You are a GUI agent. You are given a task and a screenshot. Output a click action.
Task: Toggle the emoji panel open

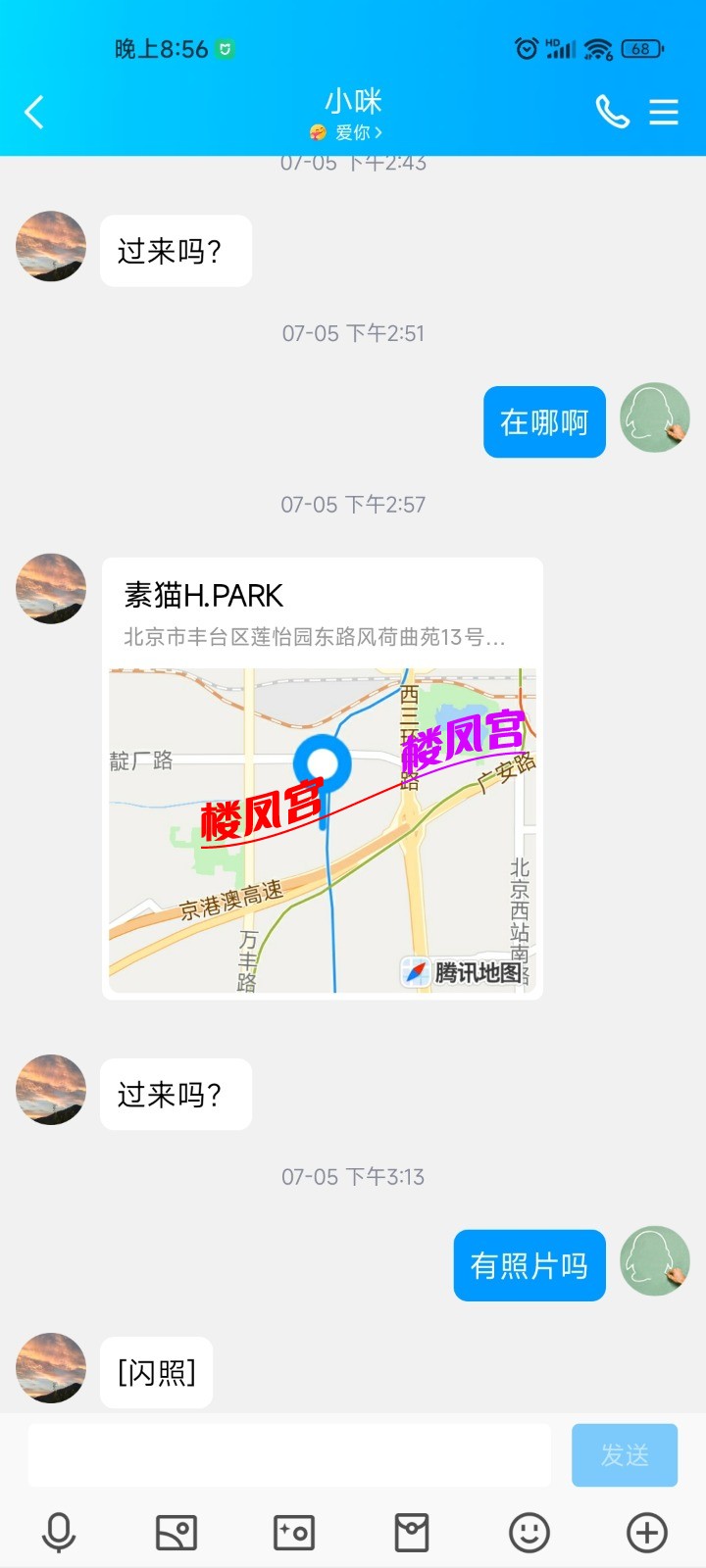[529, 1531]
